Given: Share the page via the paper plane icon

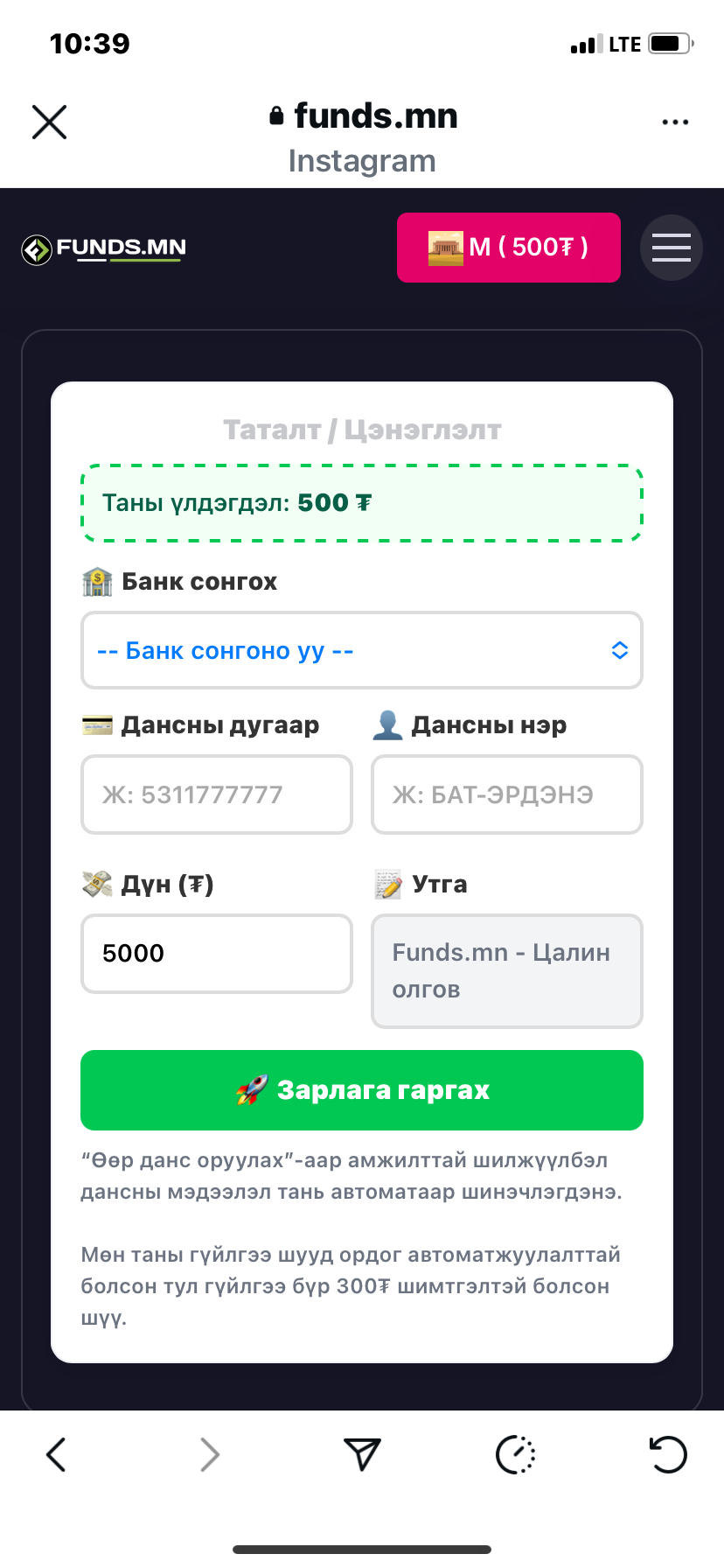Looking at the screenshot, I should tap(361, 1455).
